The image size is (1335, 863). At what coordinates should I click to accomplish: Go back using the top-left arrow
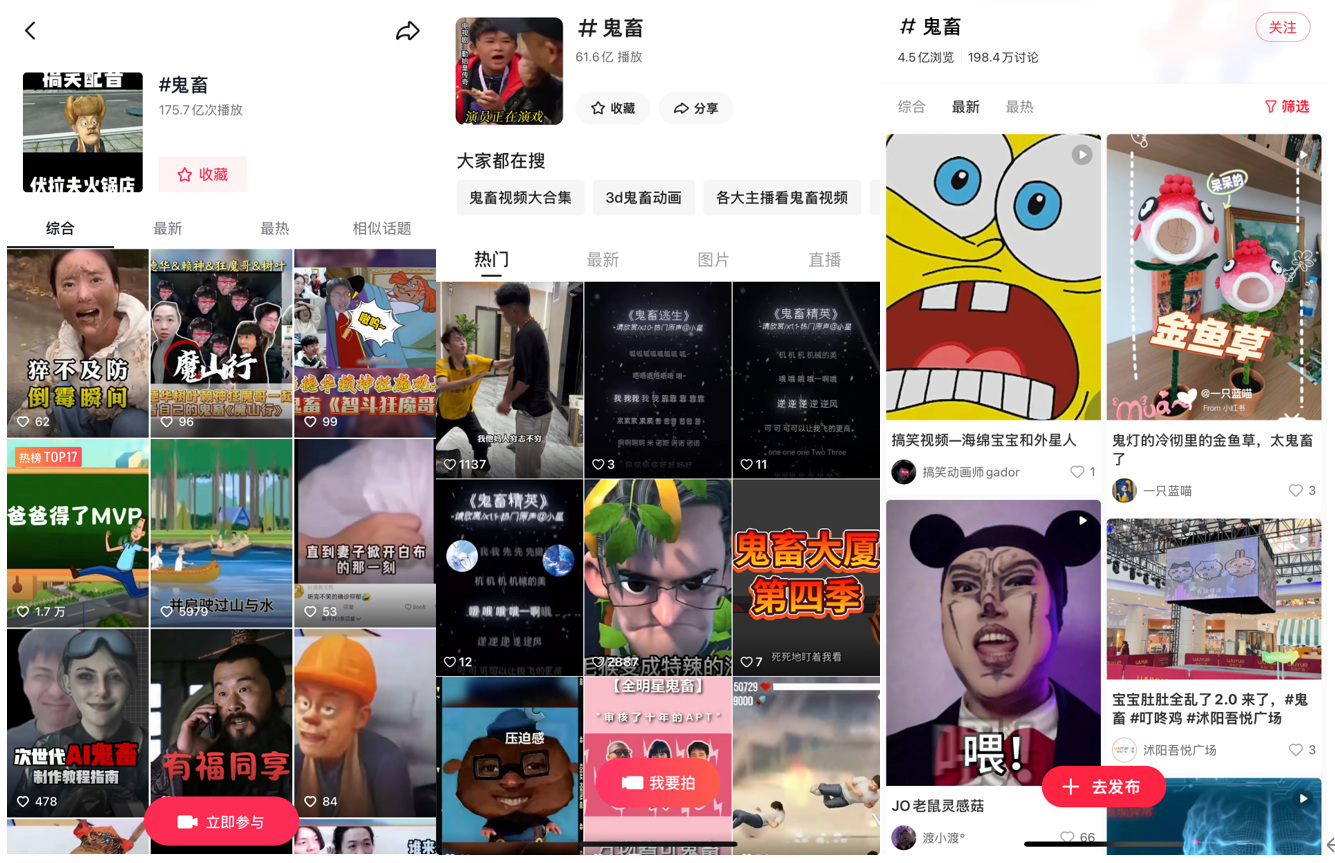coord(31,31)
